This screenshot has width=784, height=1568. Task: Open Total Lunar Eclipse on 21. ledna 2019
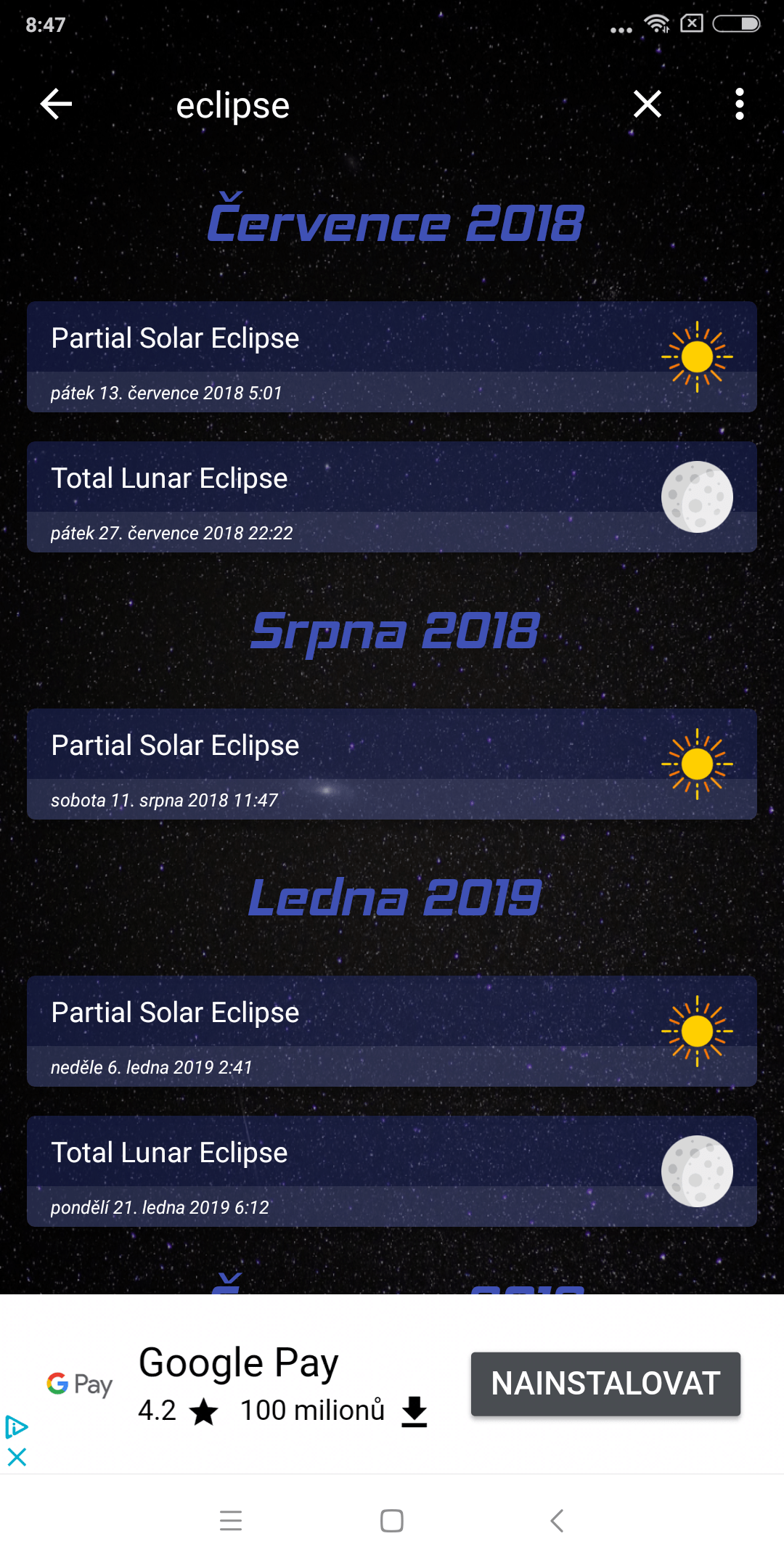pyautogui.click(x=392, y=1172)
